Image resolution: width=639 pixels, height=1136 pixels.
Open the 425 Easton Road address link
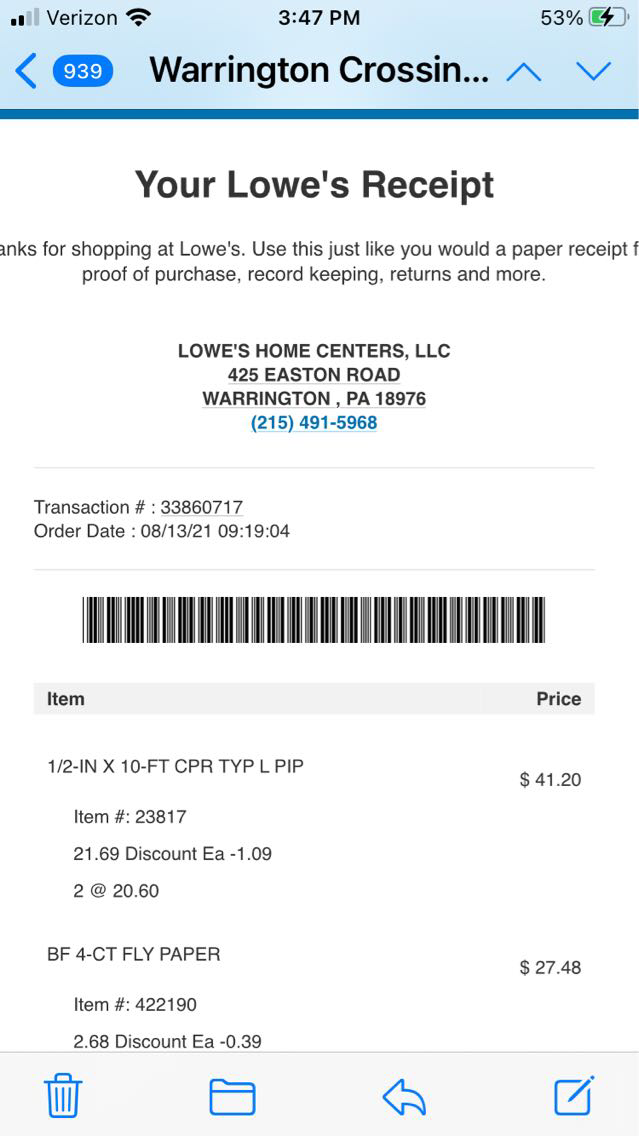[314, 375]
